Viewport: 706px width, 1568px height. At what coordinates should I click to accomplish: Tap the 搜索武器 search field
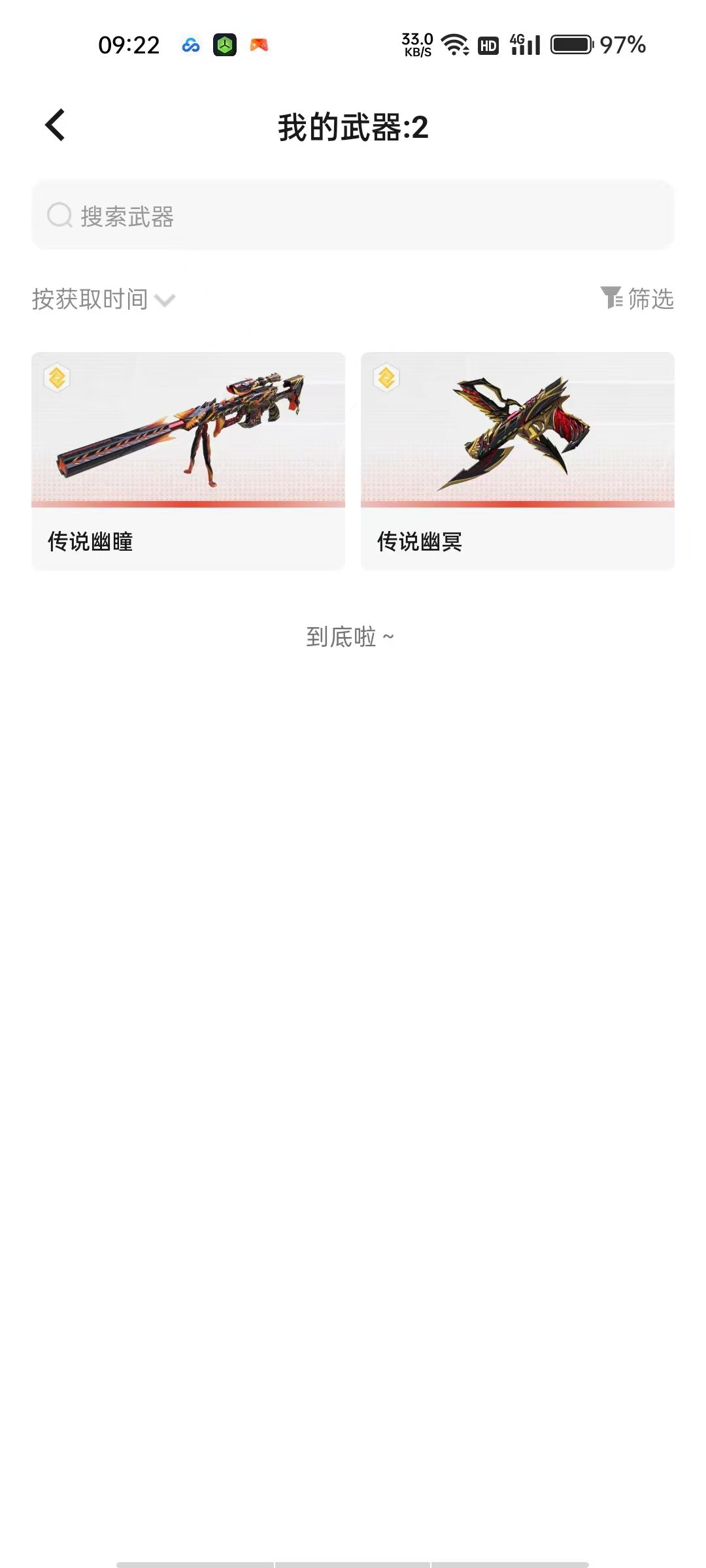353,216
